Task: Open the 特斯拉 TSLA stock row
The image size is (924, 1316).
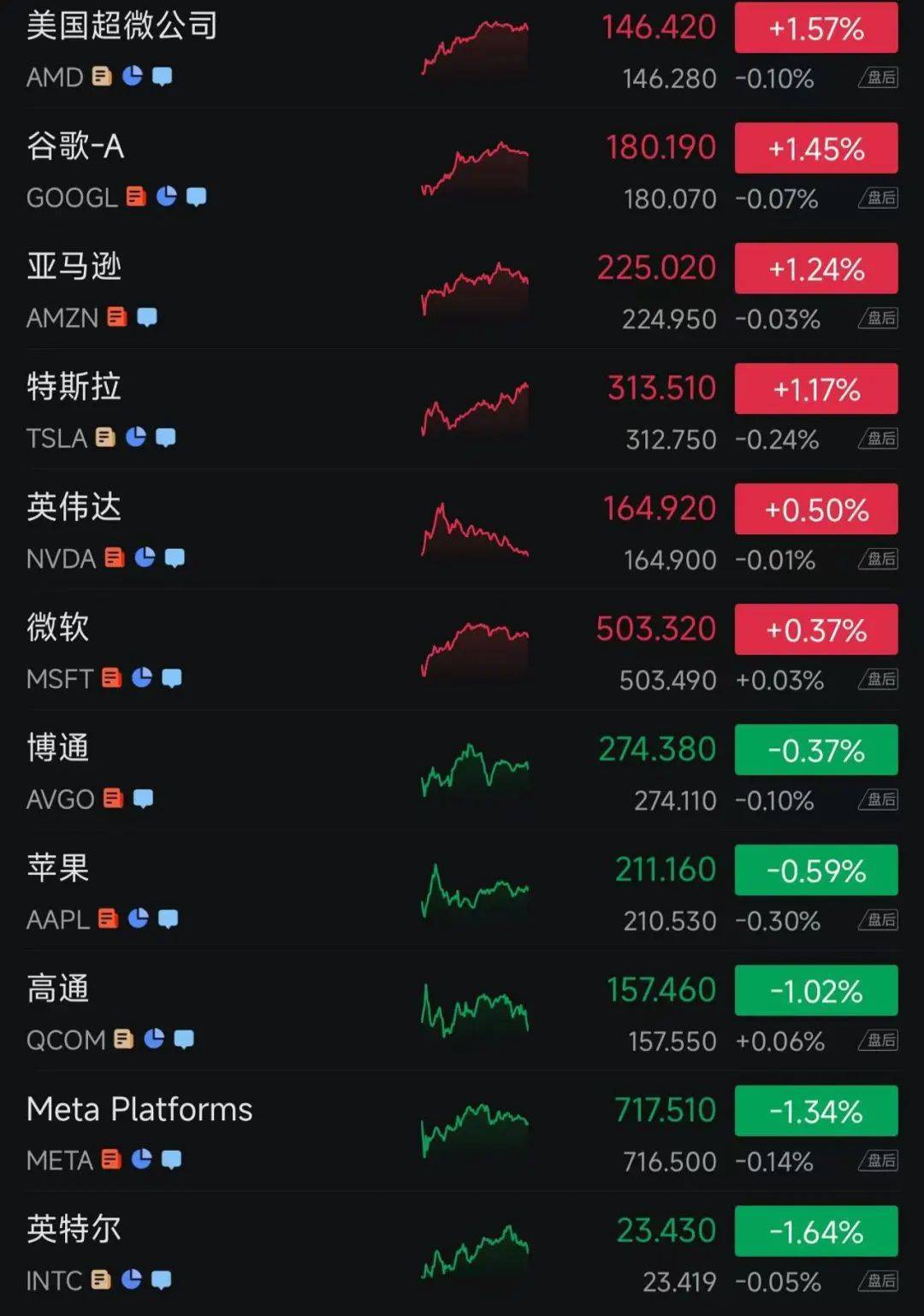Action: (74, 387)
